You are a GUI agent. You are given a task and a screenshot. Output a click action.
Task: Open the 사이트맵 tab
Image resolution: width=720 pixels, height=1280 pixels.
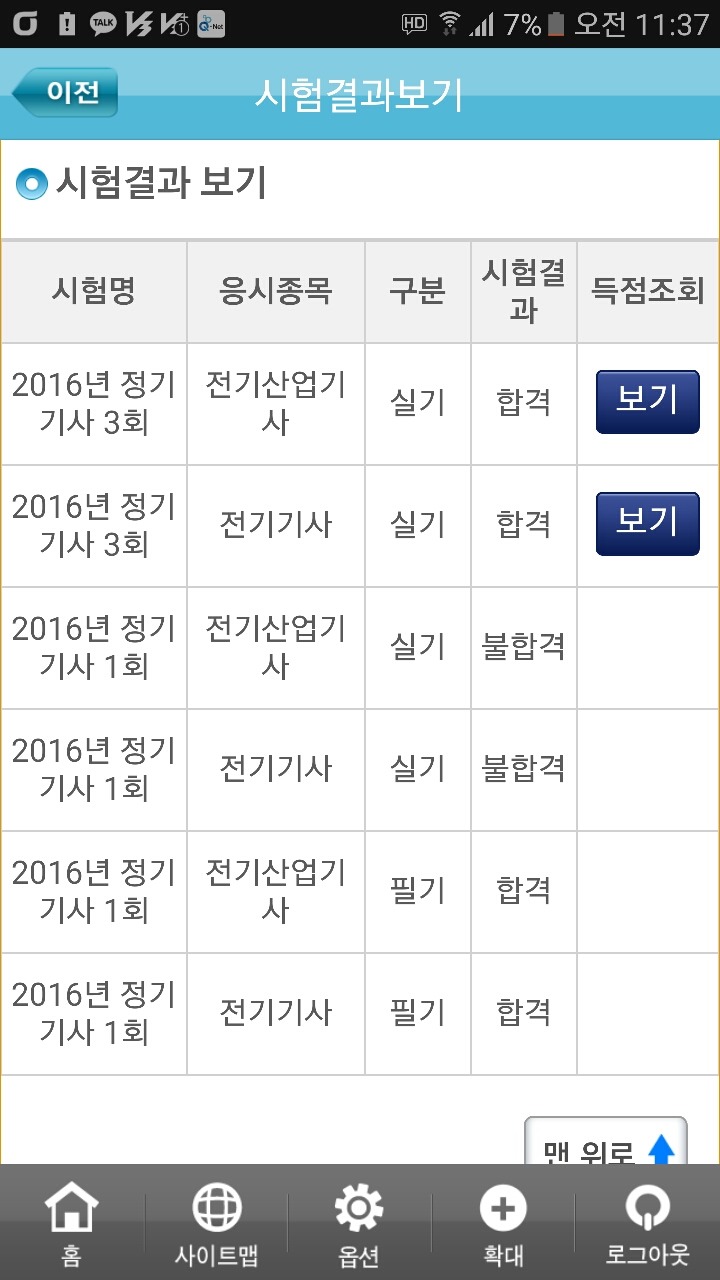[216, 1224]
